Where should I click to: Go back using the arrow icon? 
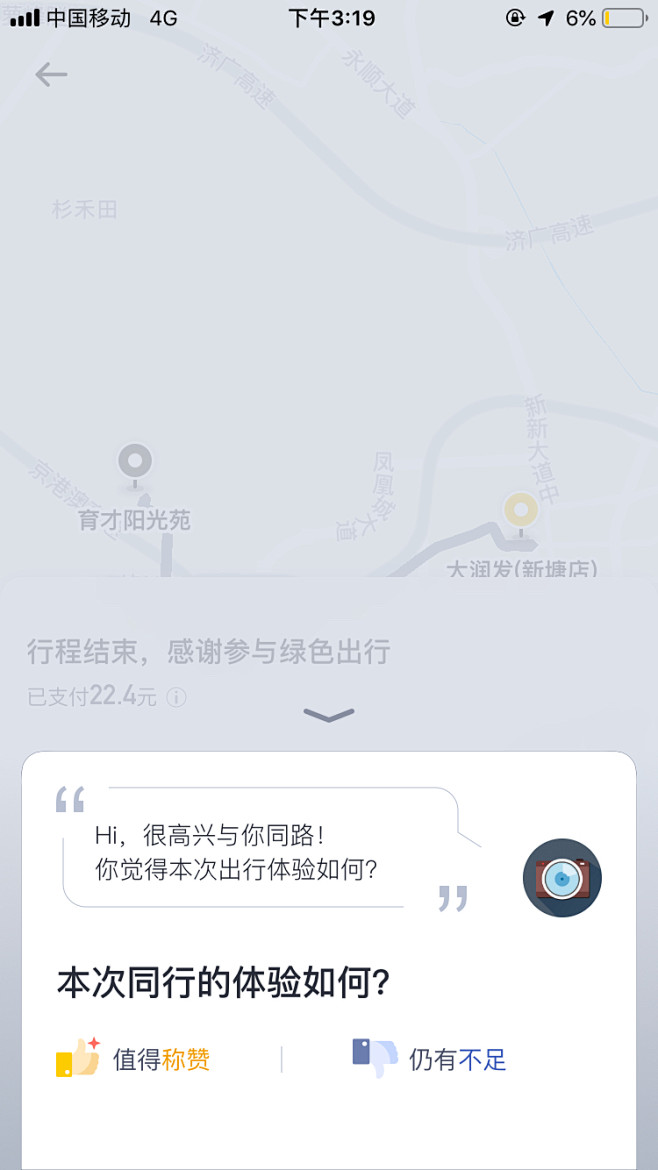50,75
